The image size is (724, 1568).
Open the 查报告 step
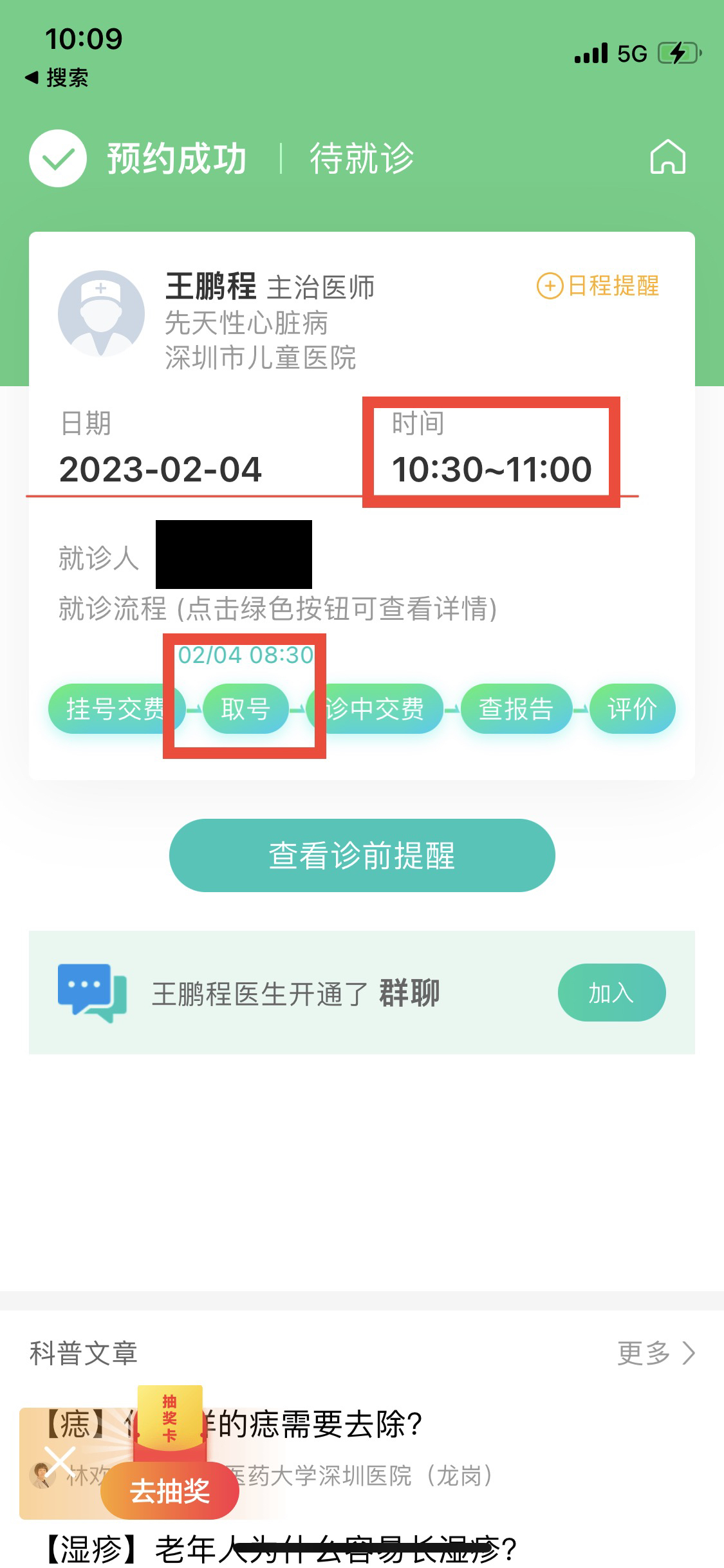515,709
